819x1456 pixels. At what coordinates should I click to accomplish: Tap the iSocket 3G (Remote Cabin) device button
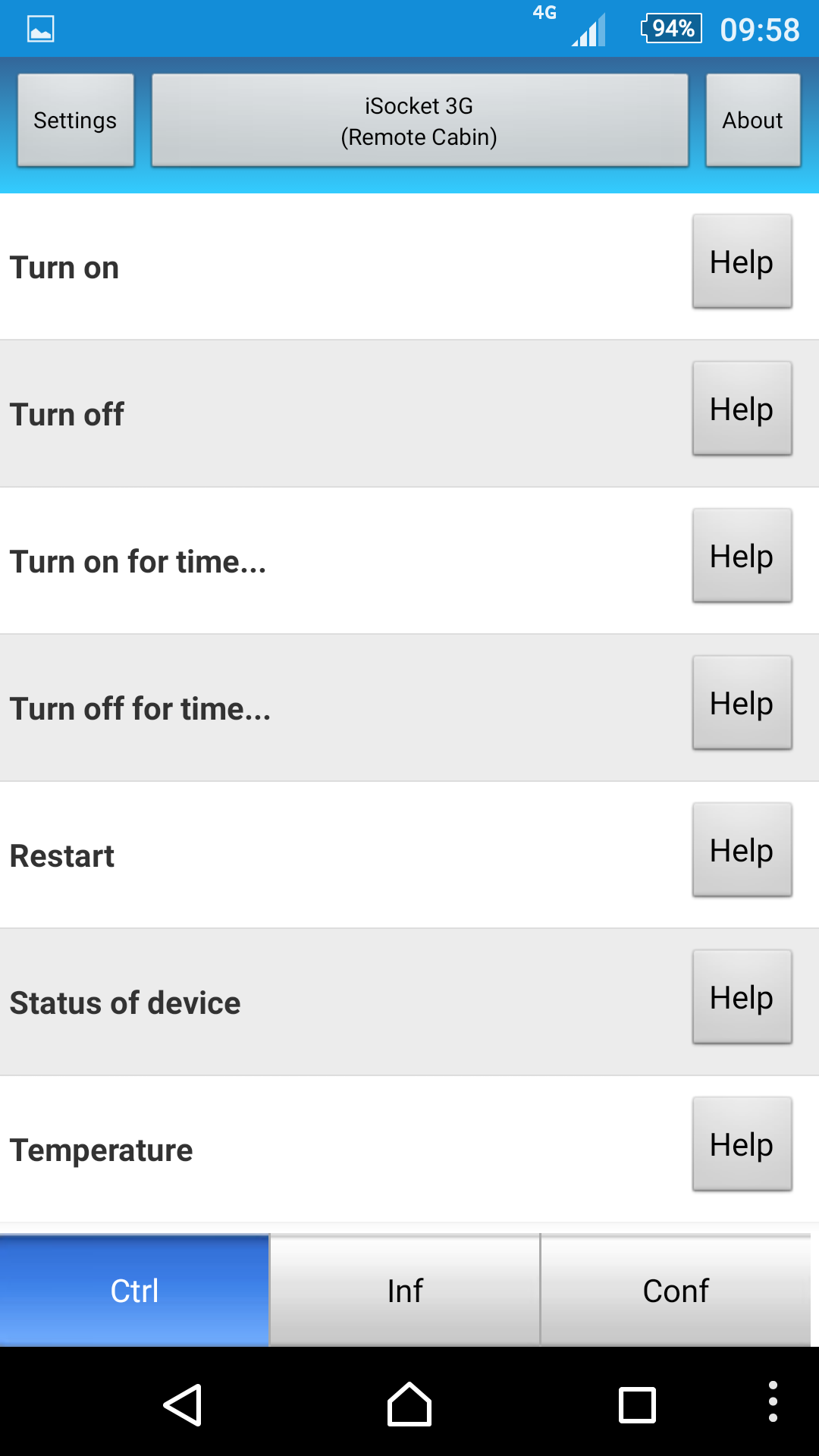pos(420,120)
